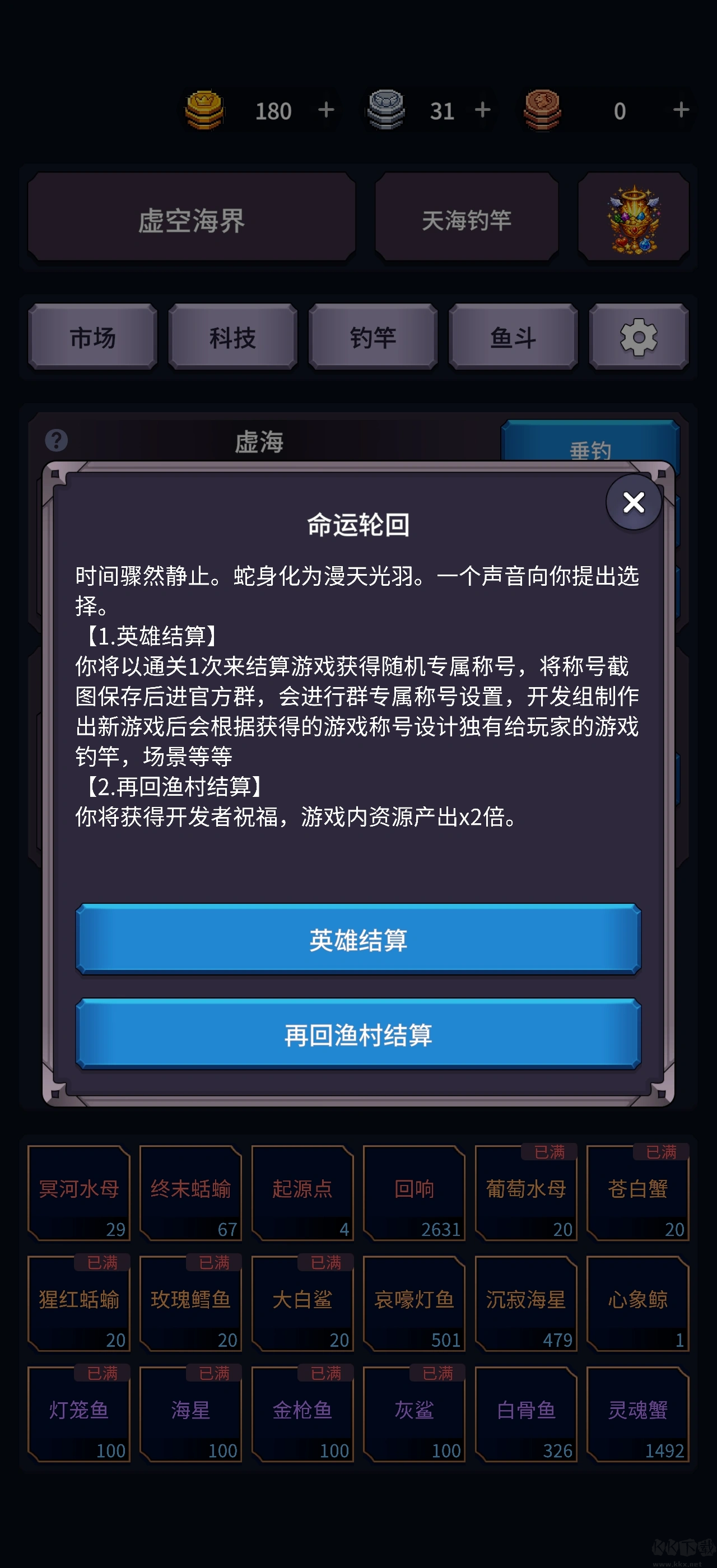Viewport: 717px width, 1568px height.
Task: Select the 回响 resource counter tile
Action: [x=414, y=1193]
